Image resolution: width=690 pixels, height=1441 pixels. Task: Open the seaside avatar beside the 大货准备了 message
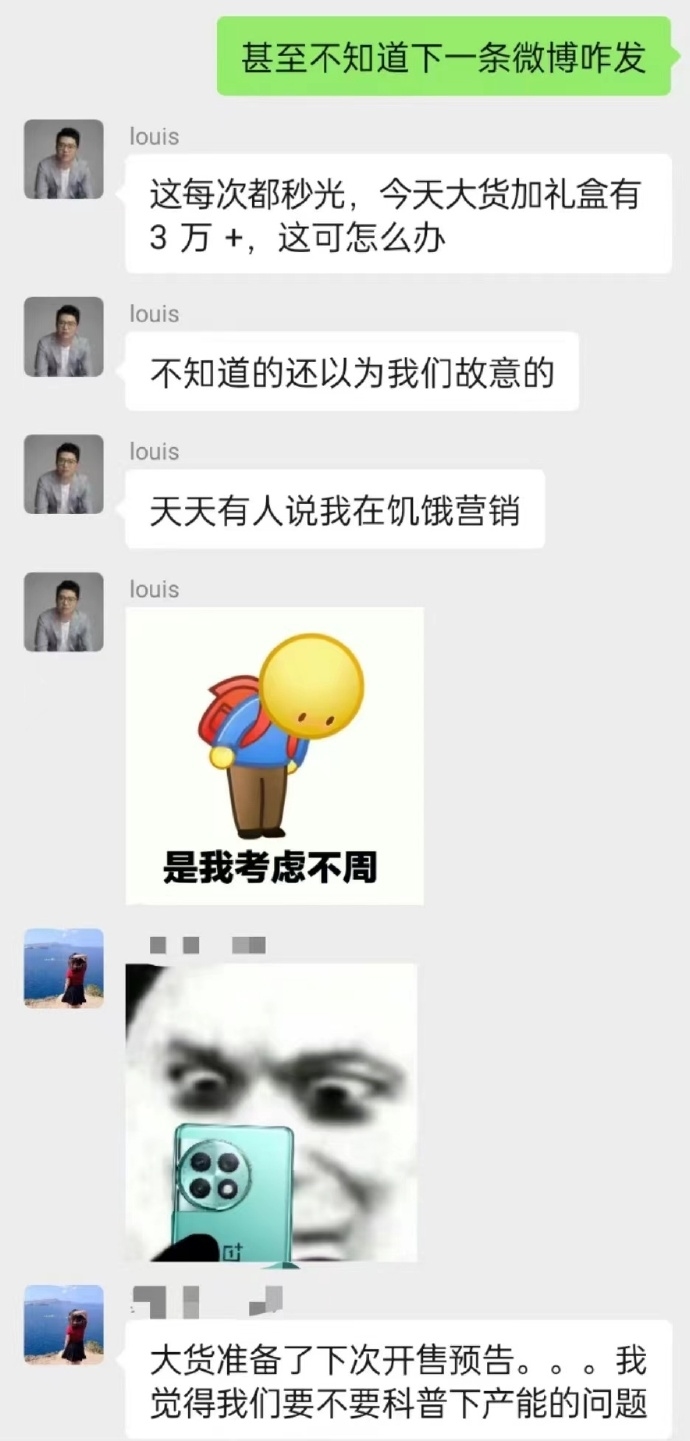[64, 1324]
